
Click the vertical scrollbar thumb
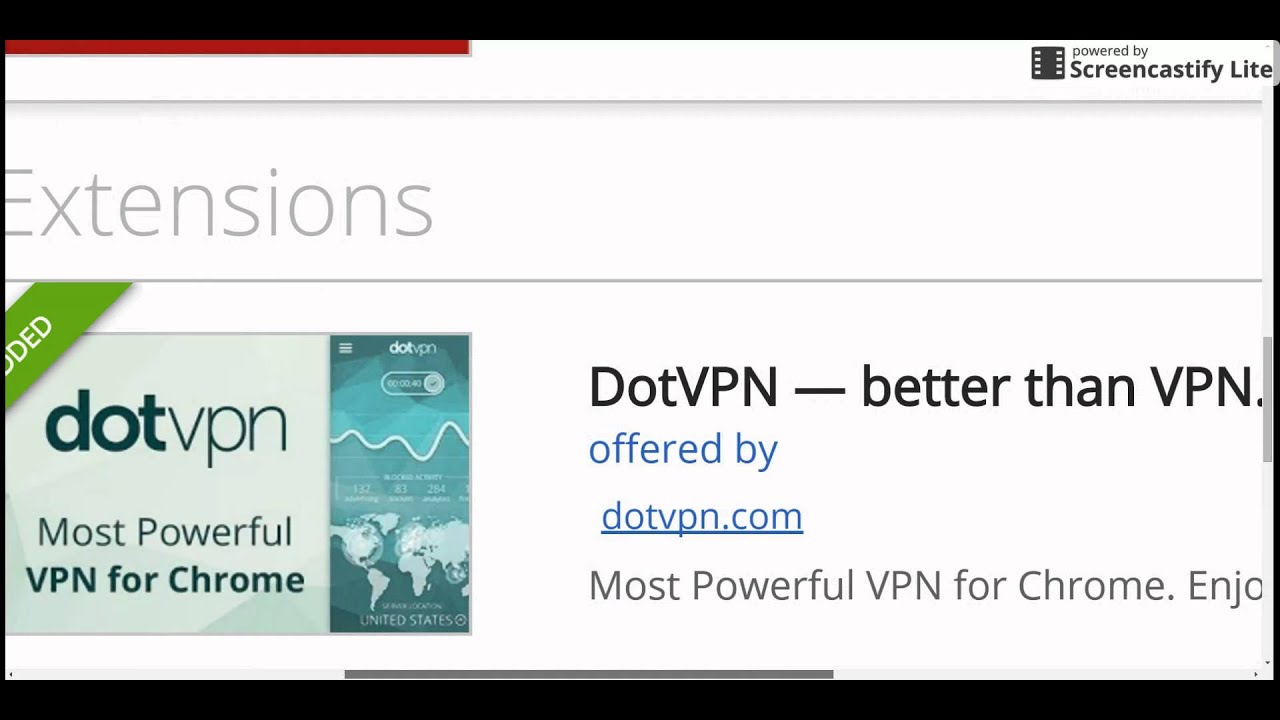(1268, 394)
